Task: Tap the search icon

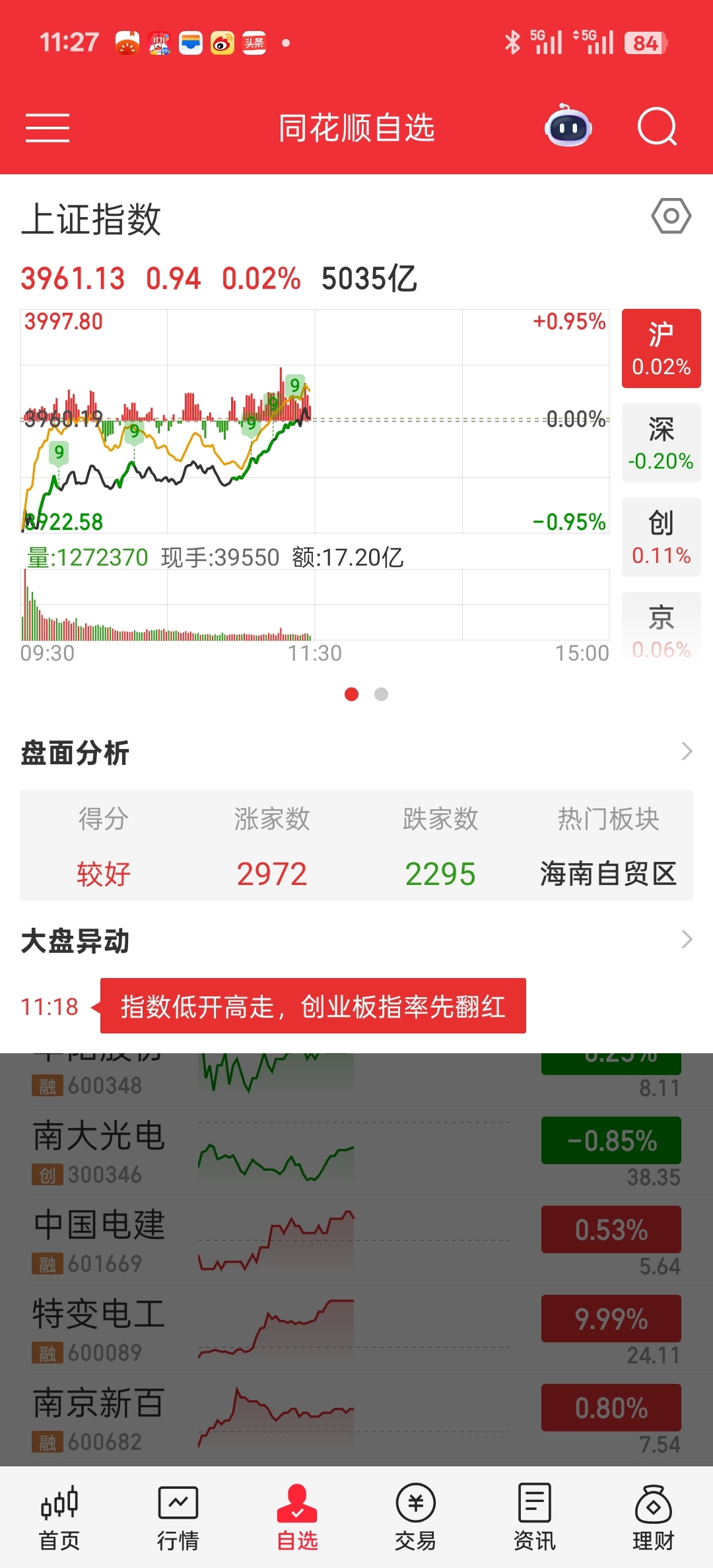Action: tap(657, 127)
